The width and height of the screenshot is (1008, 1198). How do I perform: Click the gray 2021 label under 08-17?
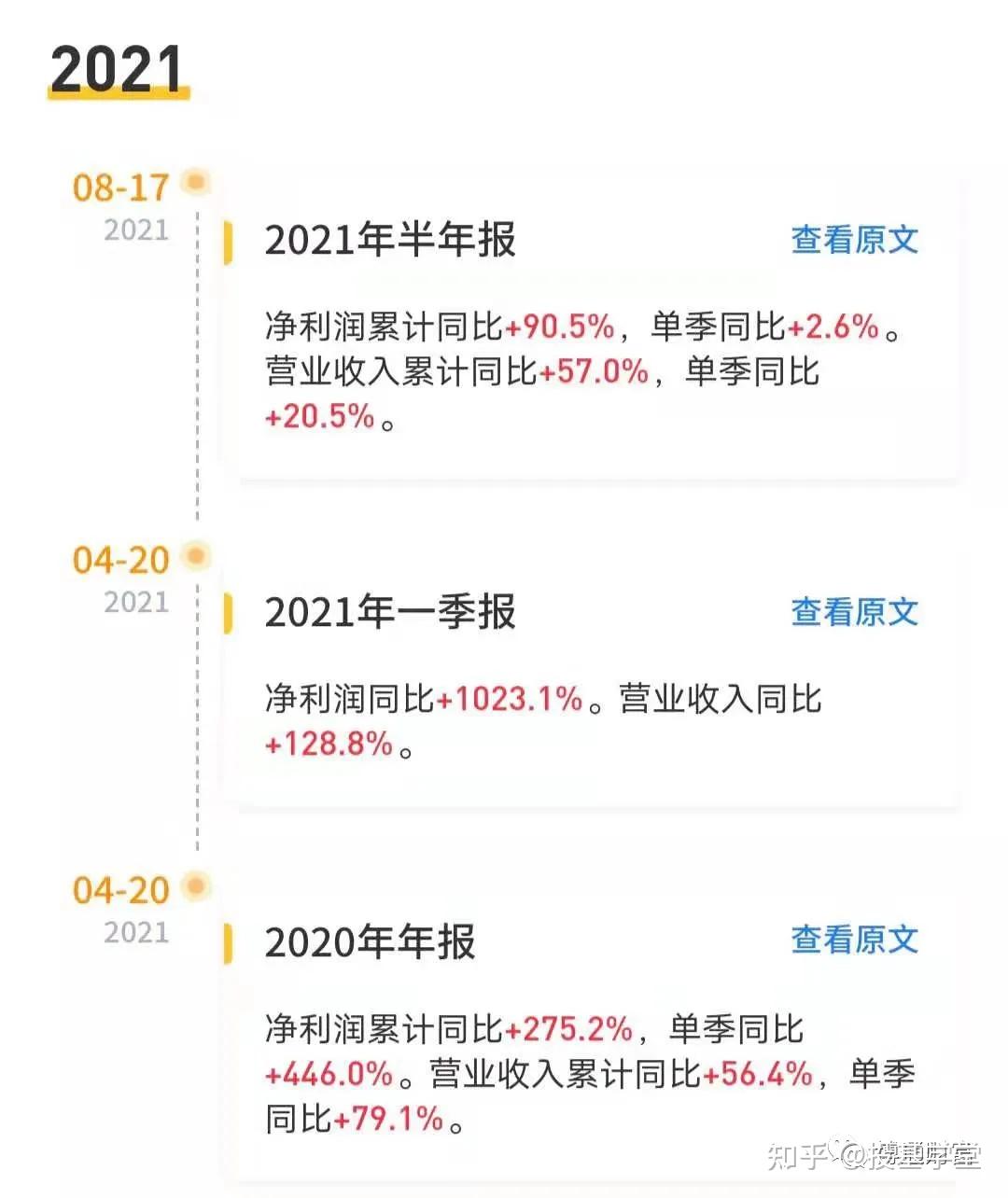(136, 230)
